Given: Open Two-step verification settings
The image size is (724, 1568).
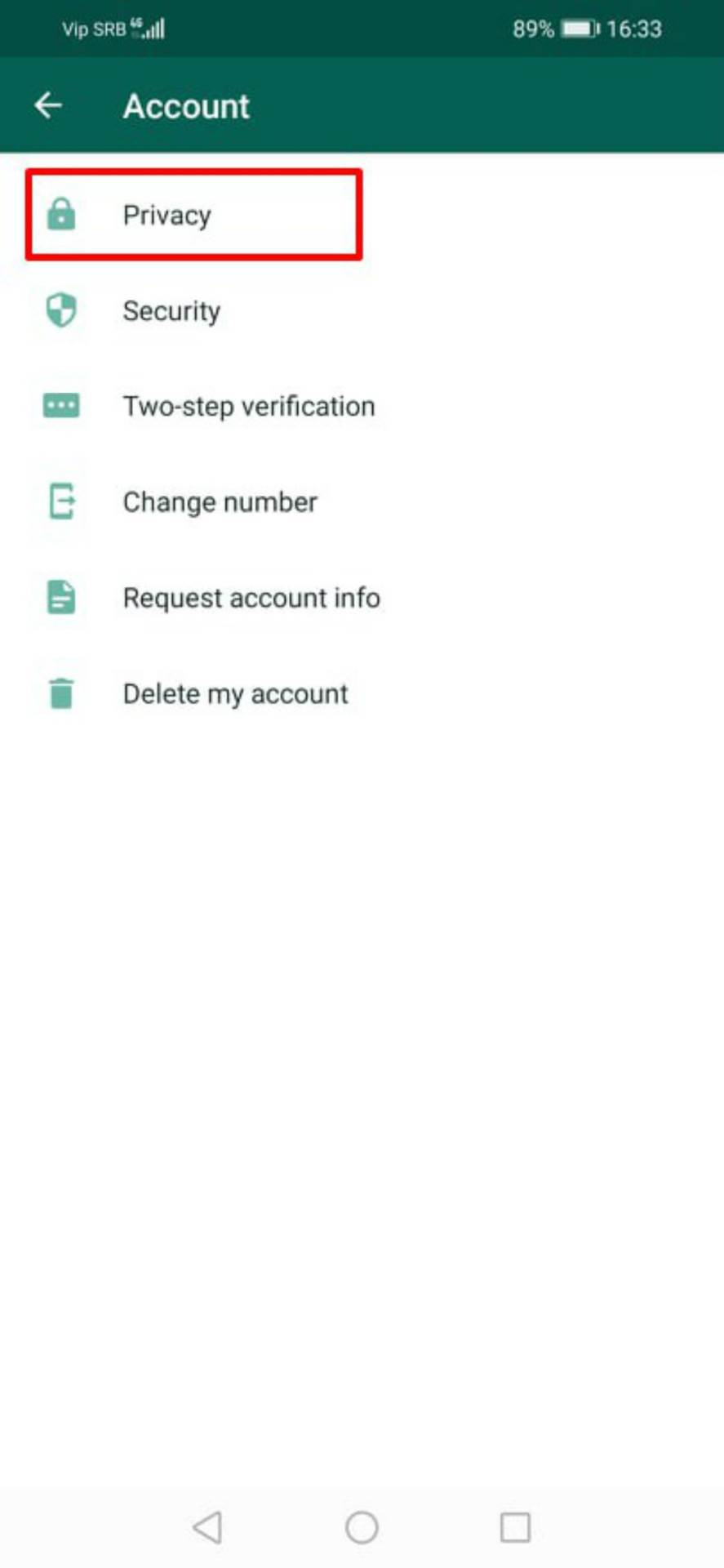Looking at the screenshot, I should pyautogui.click(x=248, y=406).
